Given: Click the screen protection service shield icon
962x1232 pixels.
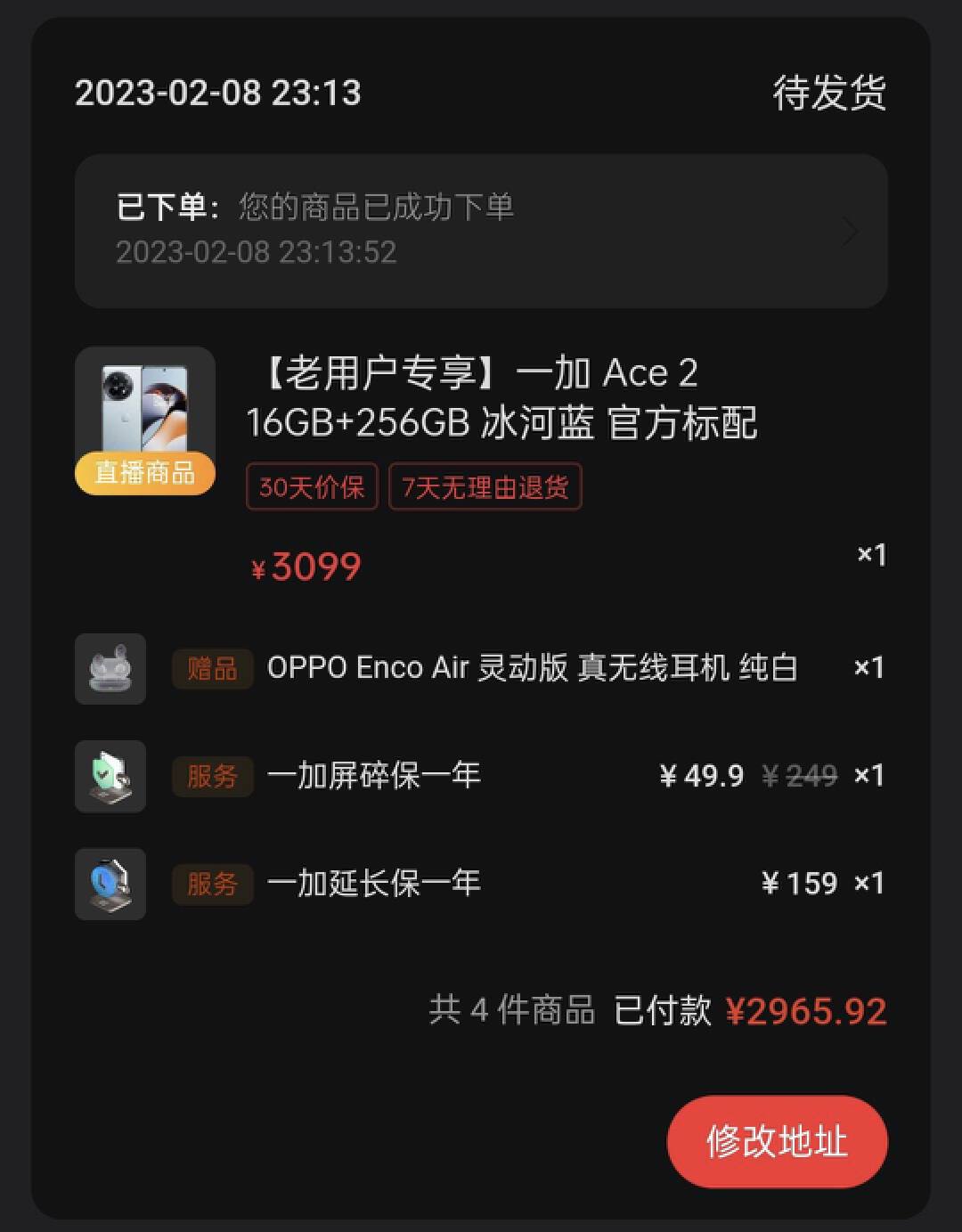Looking at the screenshot, I should [x=110, y=777].
